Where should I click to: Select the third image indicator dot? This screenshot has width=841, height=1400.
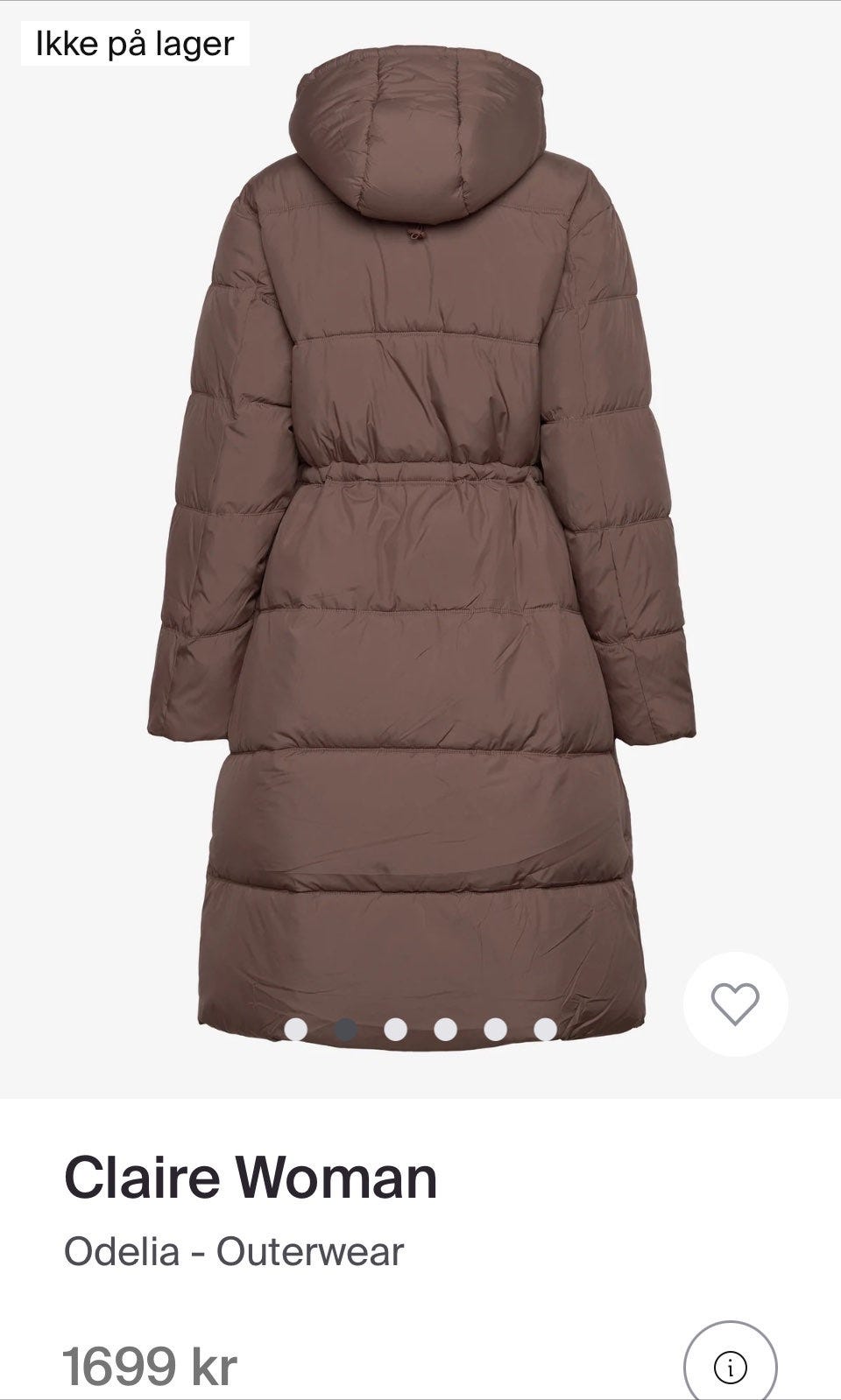click(396, 1029)
